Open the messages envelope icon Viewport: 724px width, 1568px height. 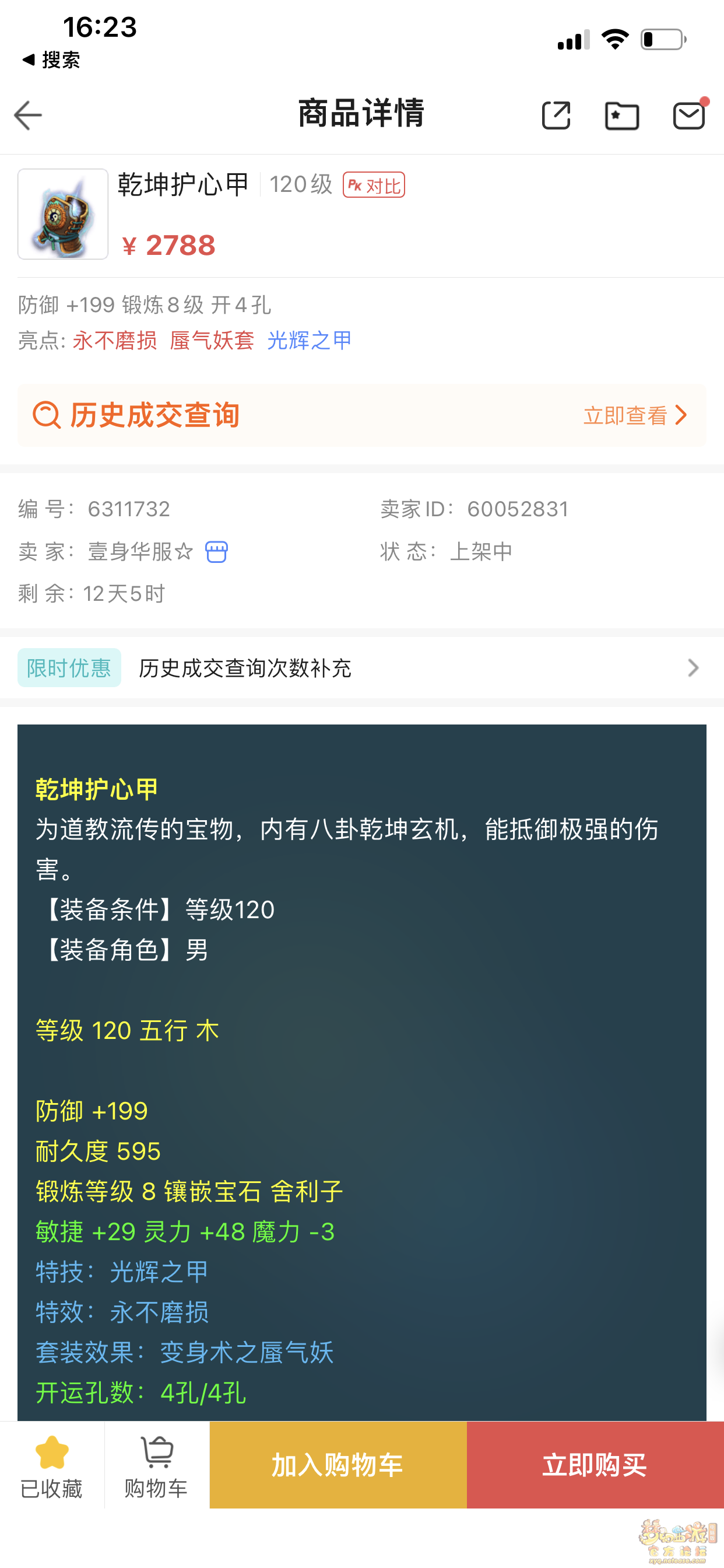(x=688, y=115)
